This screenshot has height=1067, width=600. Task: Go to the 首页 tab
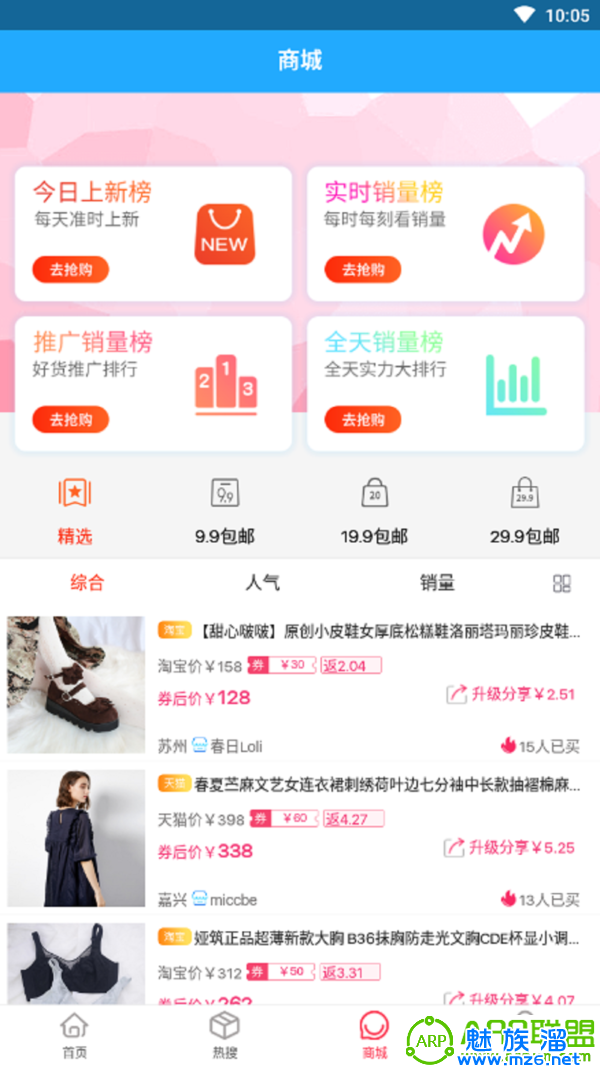tap(75, 1035)
